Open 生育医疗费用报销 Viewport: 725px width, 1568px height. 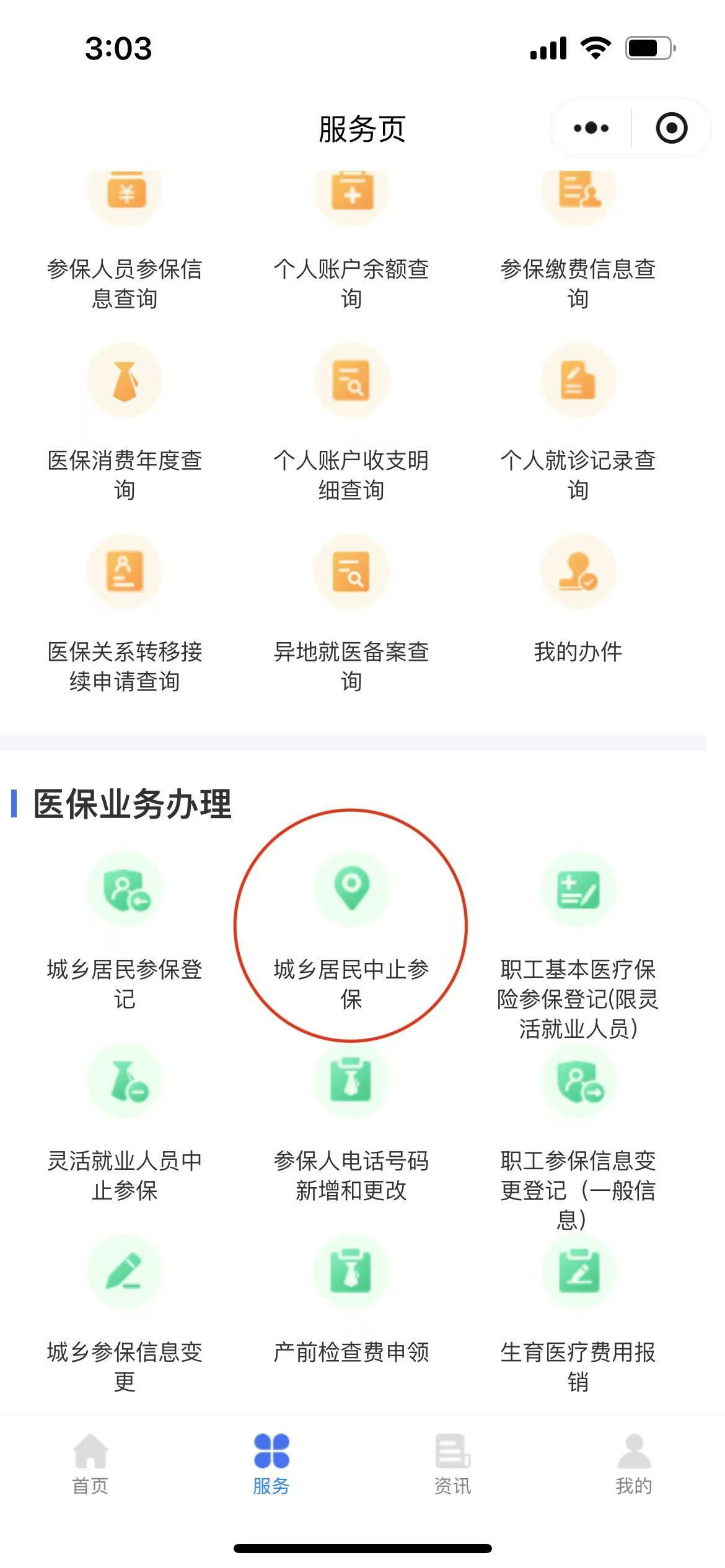coord(578,1313)
